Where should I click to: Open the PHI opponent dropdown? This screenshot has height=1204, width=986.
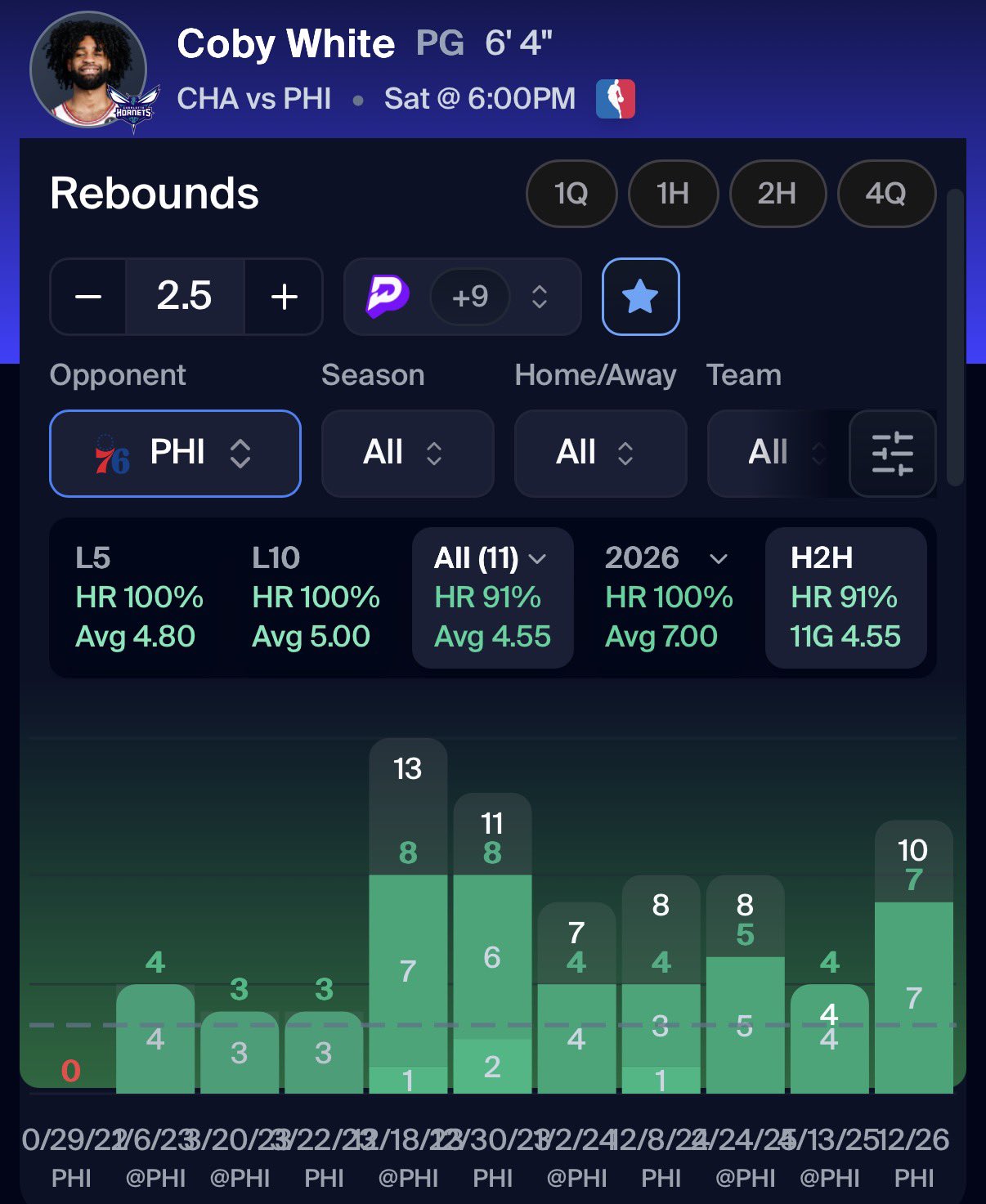click(x=175, y=453)
